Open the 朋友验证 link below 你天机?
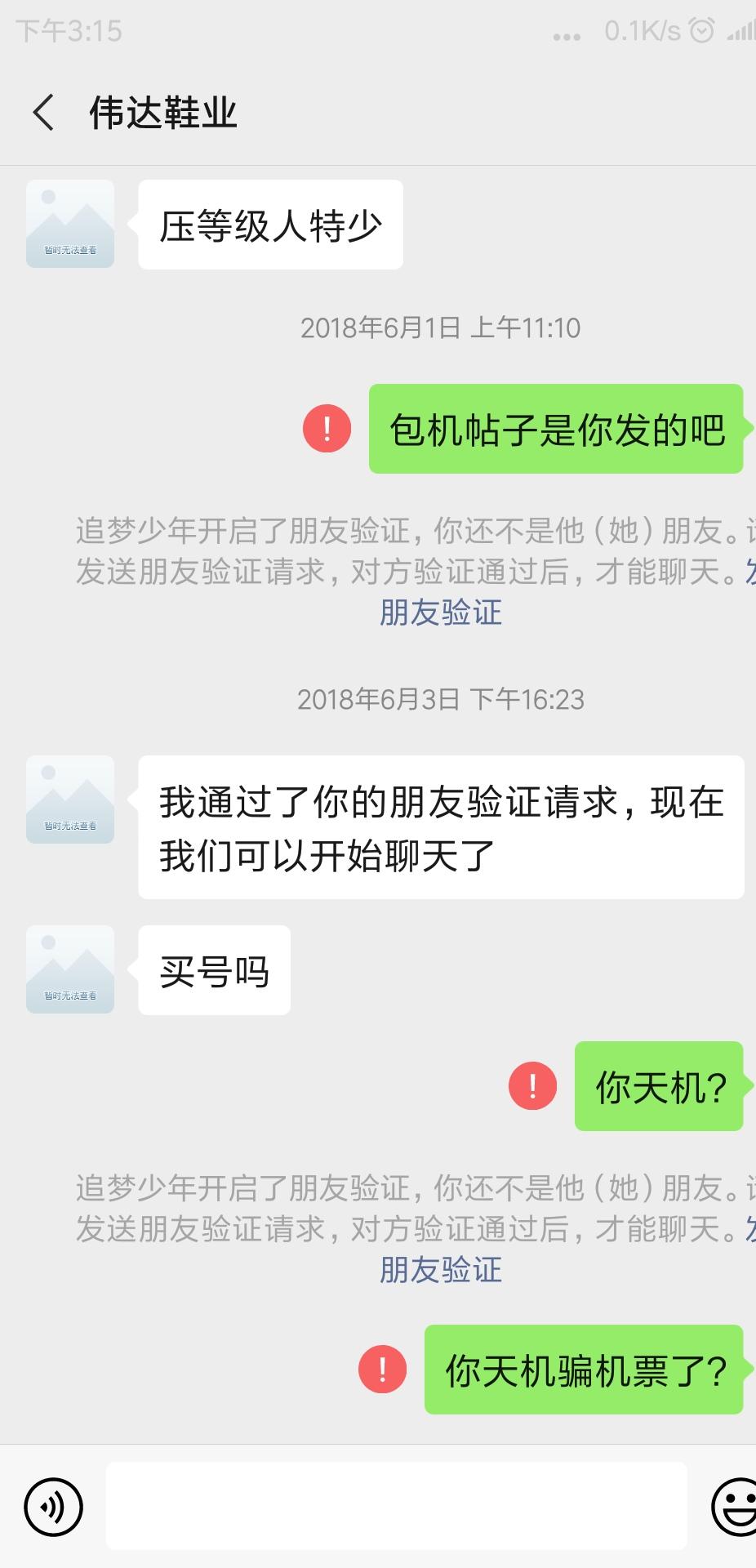756x1568 pixels. pyautogui.click(x=441, y=1270)
